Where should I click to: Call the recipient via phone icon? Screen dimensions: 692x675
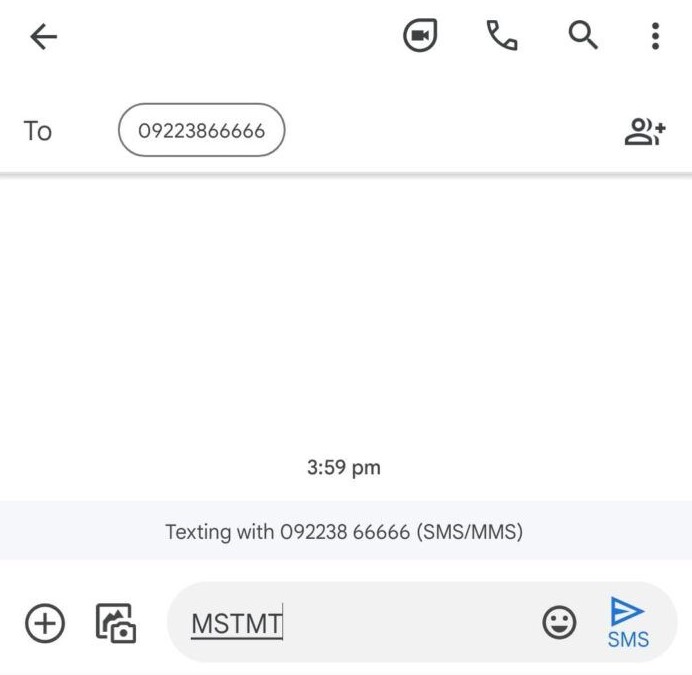pos(502,36)
